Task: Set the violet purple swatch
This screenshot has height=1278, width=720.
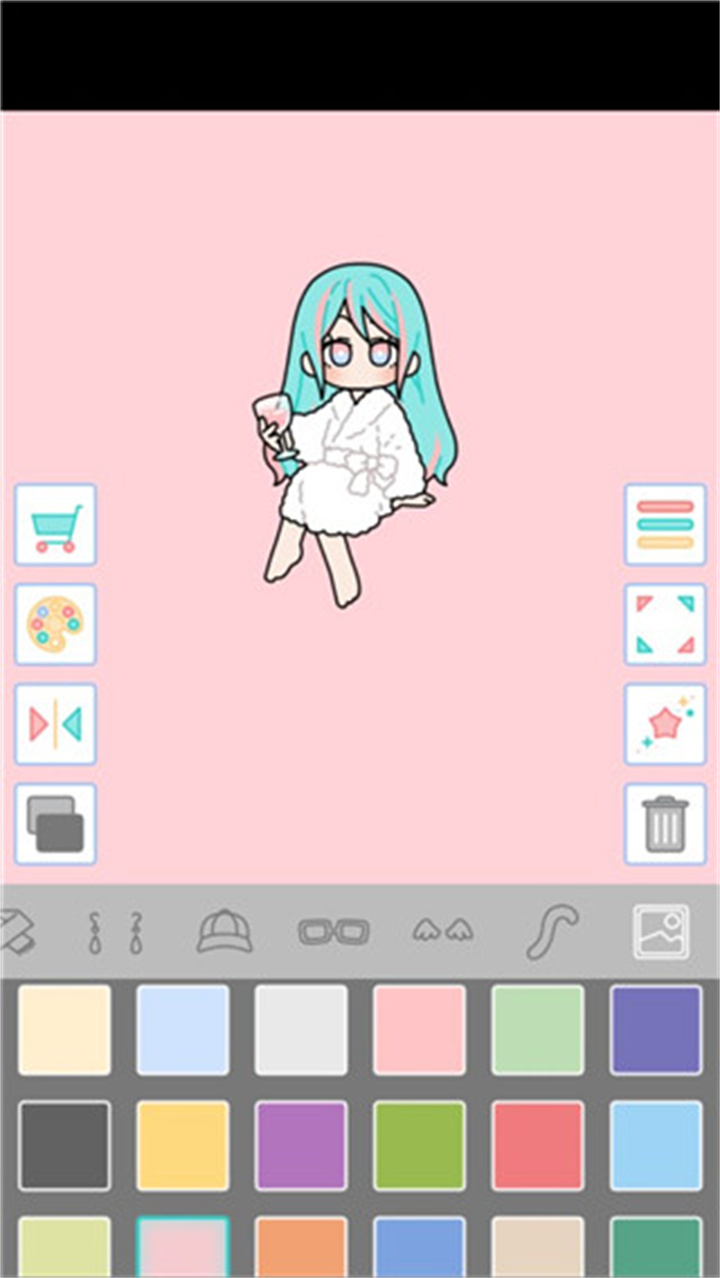Action: coord(301,1146)
